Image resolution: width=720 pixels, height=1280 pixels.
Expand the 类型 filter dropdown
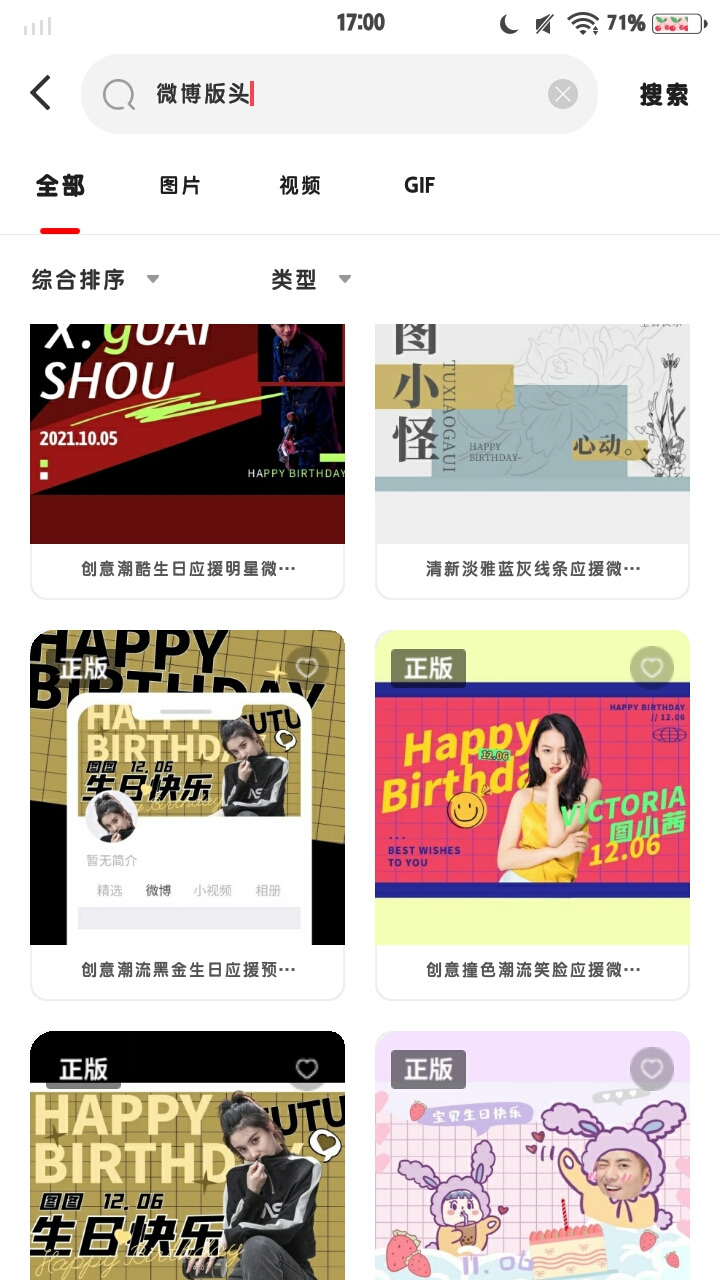click(x=311, y=279)
